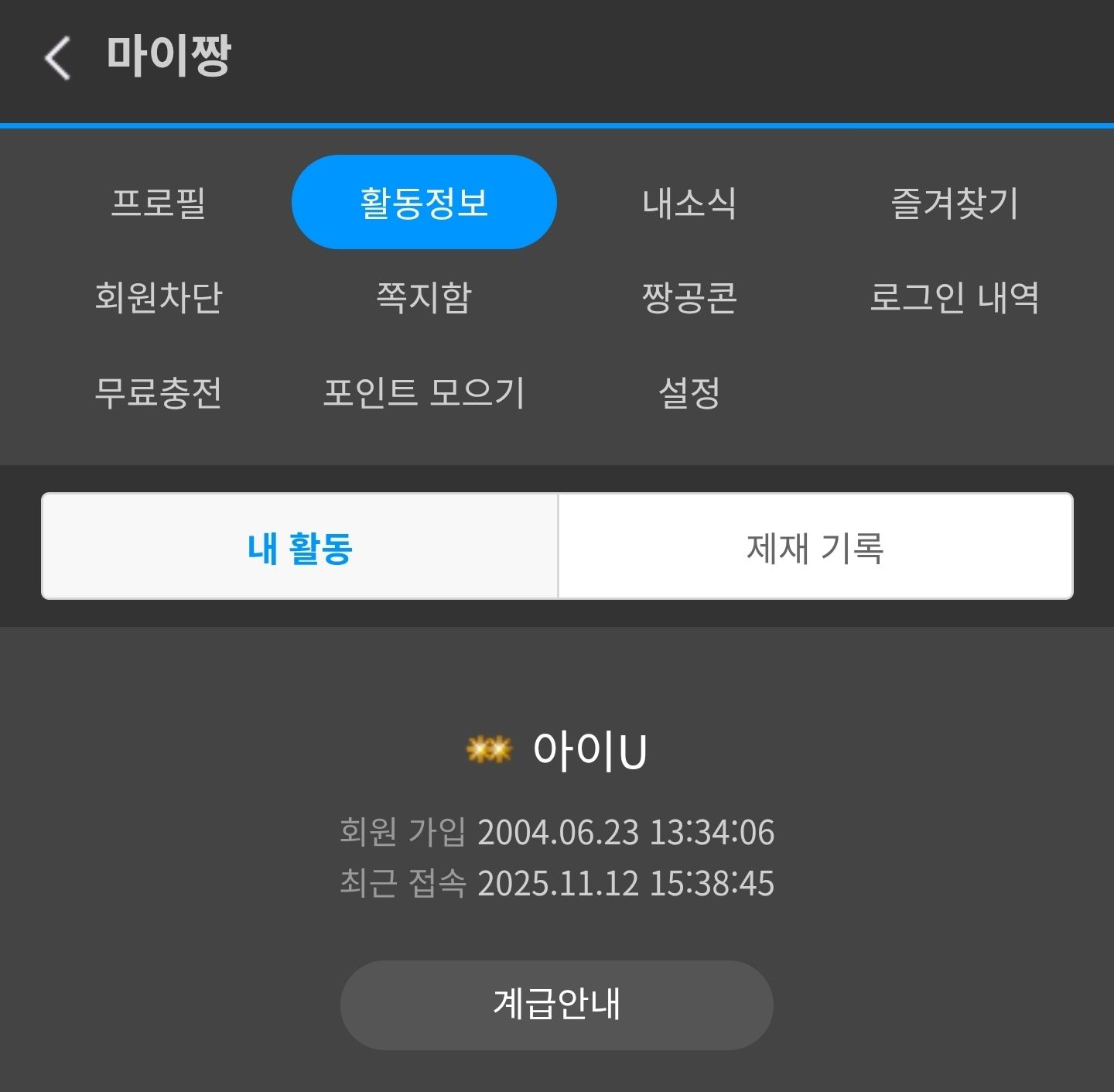Open 즐겨찾기 favorites
Screen dimensions: 1114x1092
tap(954, 203)
